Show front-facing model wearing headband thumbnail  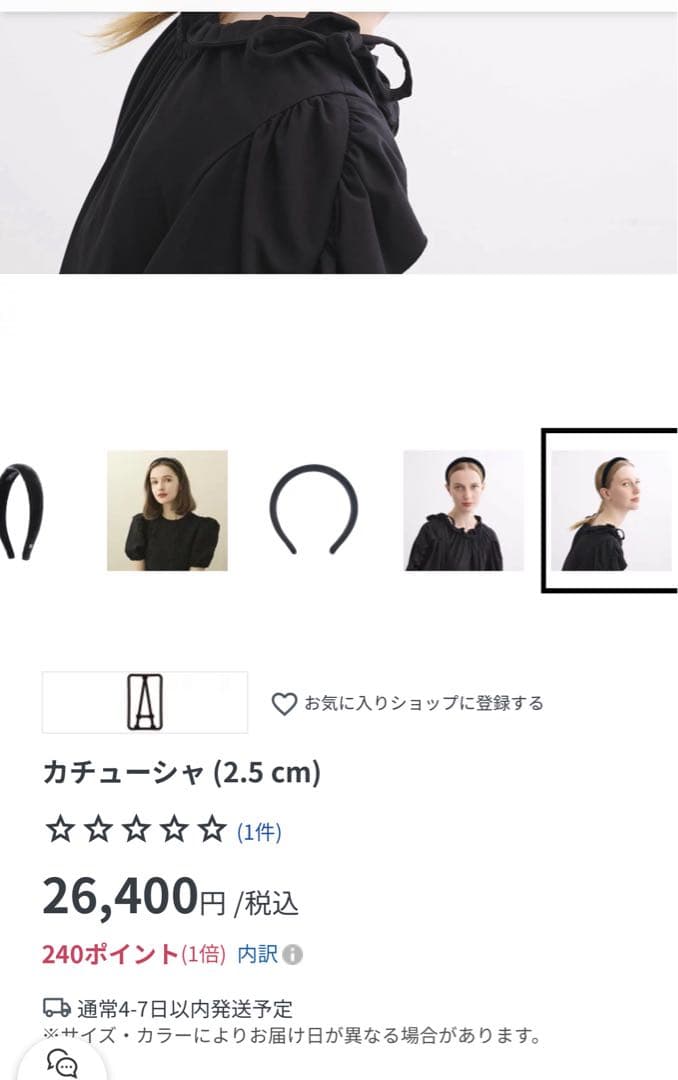pyautogui.click(x=463, y=510)
